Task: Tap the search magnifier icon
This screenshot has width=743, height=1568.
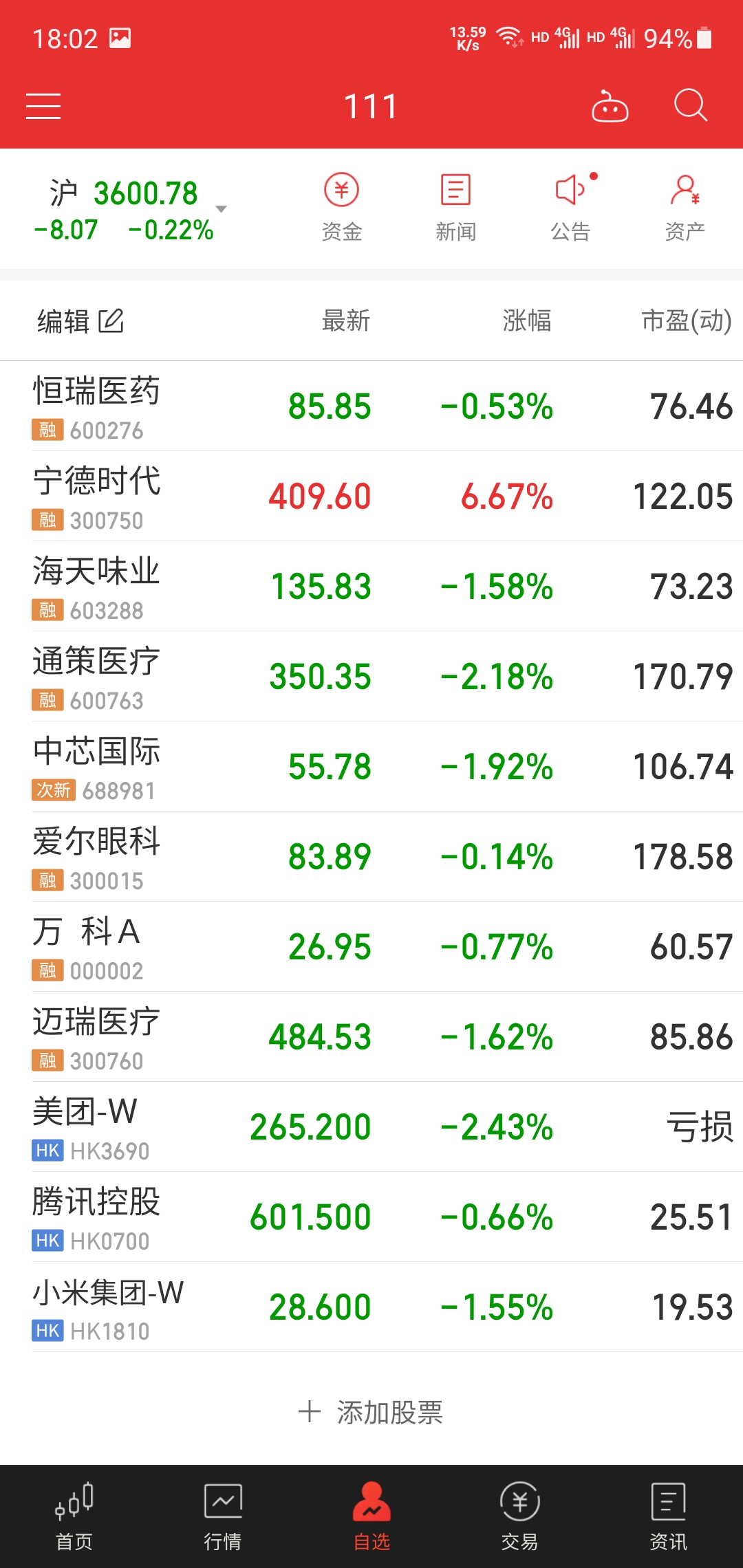Action: click(691, 105)
